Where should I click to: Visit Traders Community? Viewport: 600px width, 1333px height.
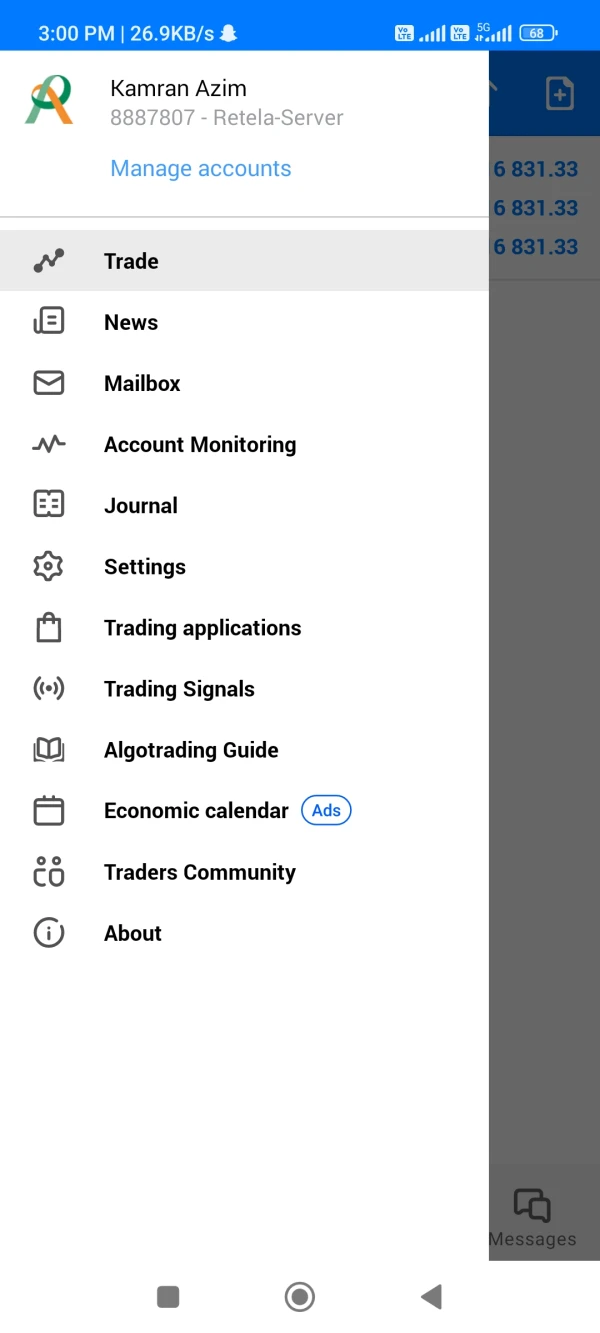tap(200, 871)
